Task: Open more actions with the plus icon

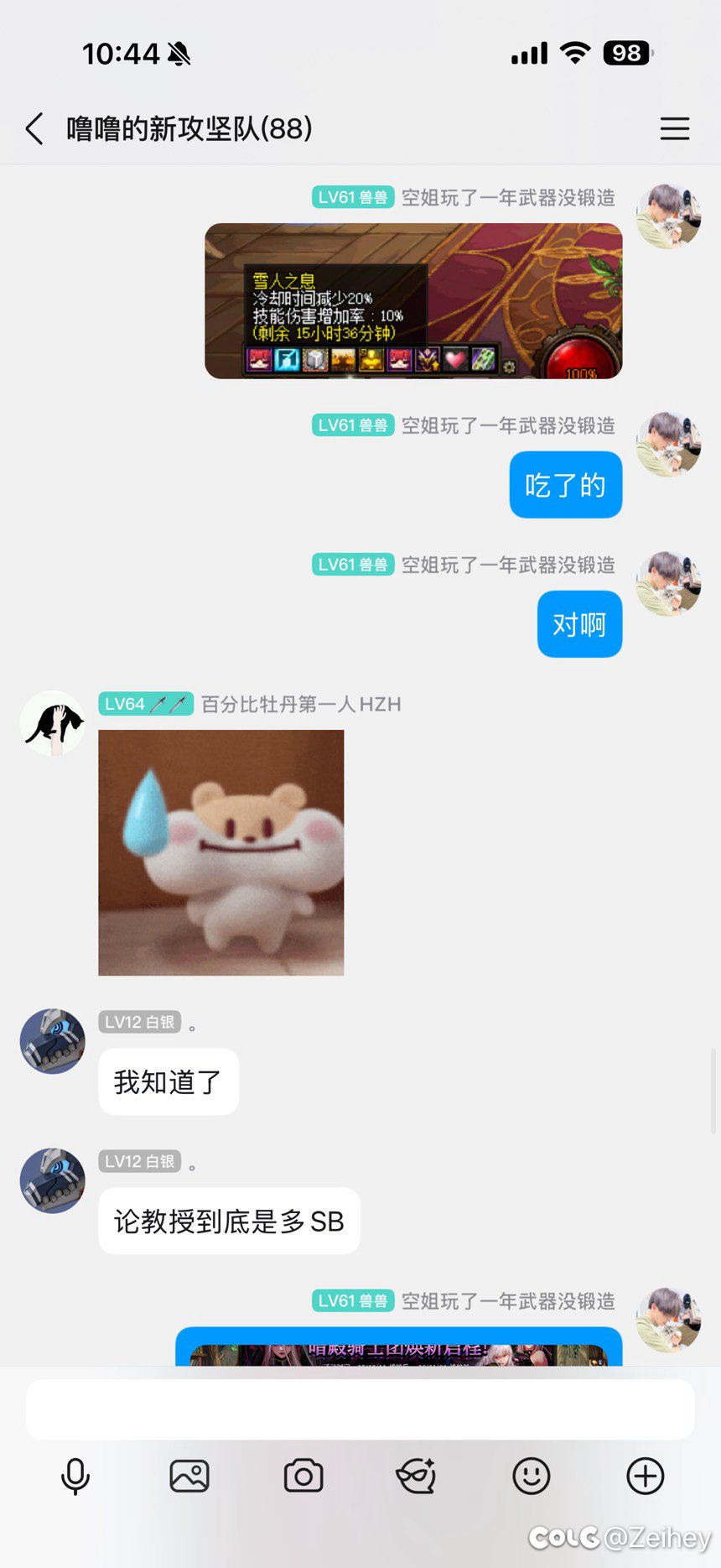Action: (644, 1476)
